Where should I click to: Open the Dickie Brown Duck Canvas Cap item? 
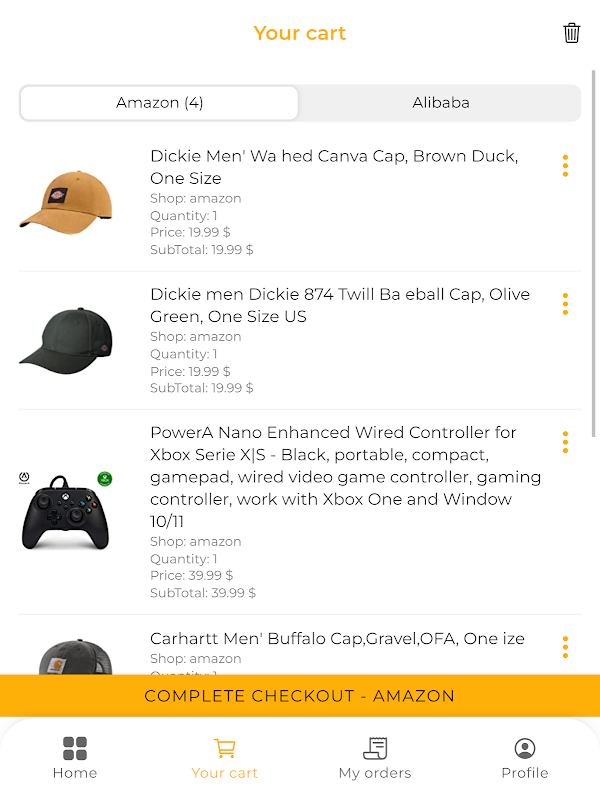(334, 167)
